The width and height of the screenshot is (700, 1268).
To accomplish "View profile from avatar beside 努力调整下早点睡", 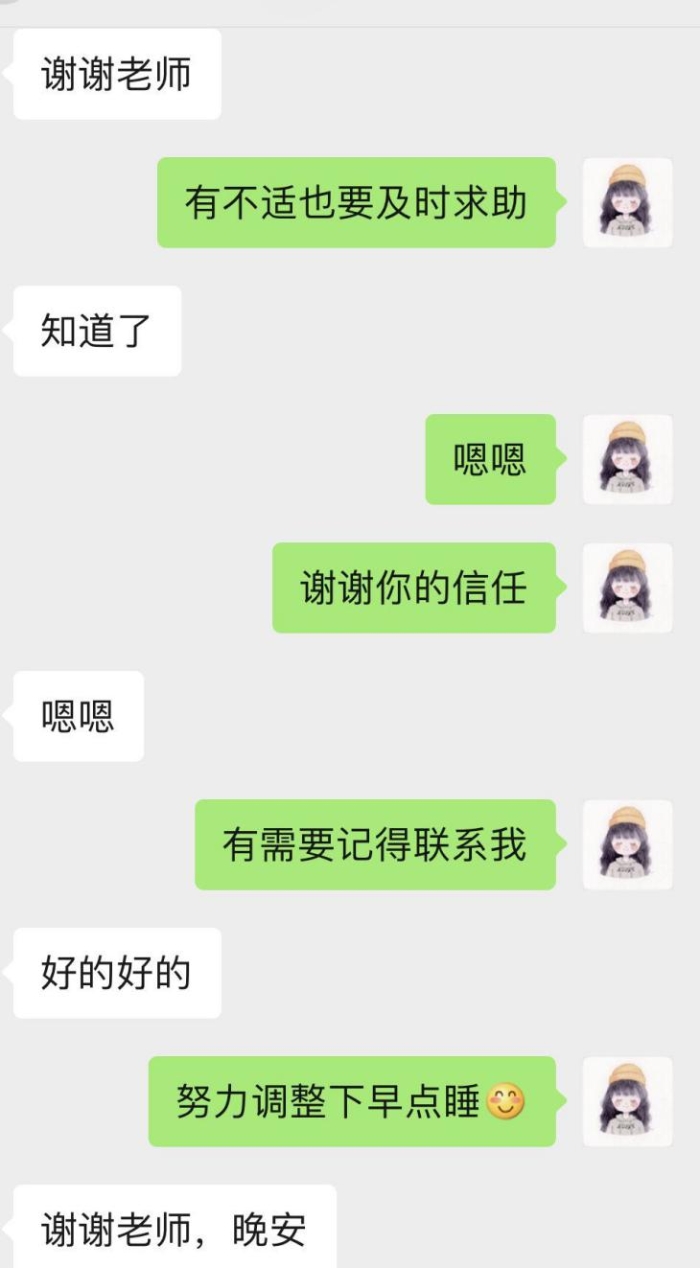I will pos(627,1101).
